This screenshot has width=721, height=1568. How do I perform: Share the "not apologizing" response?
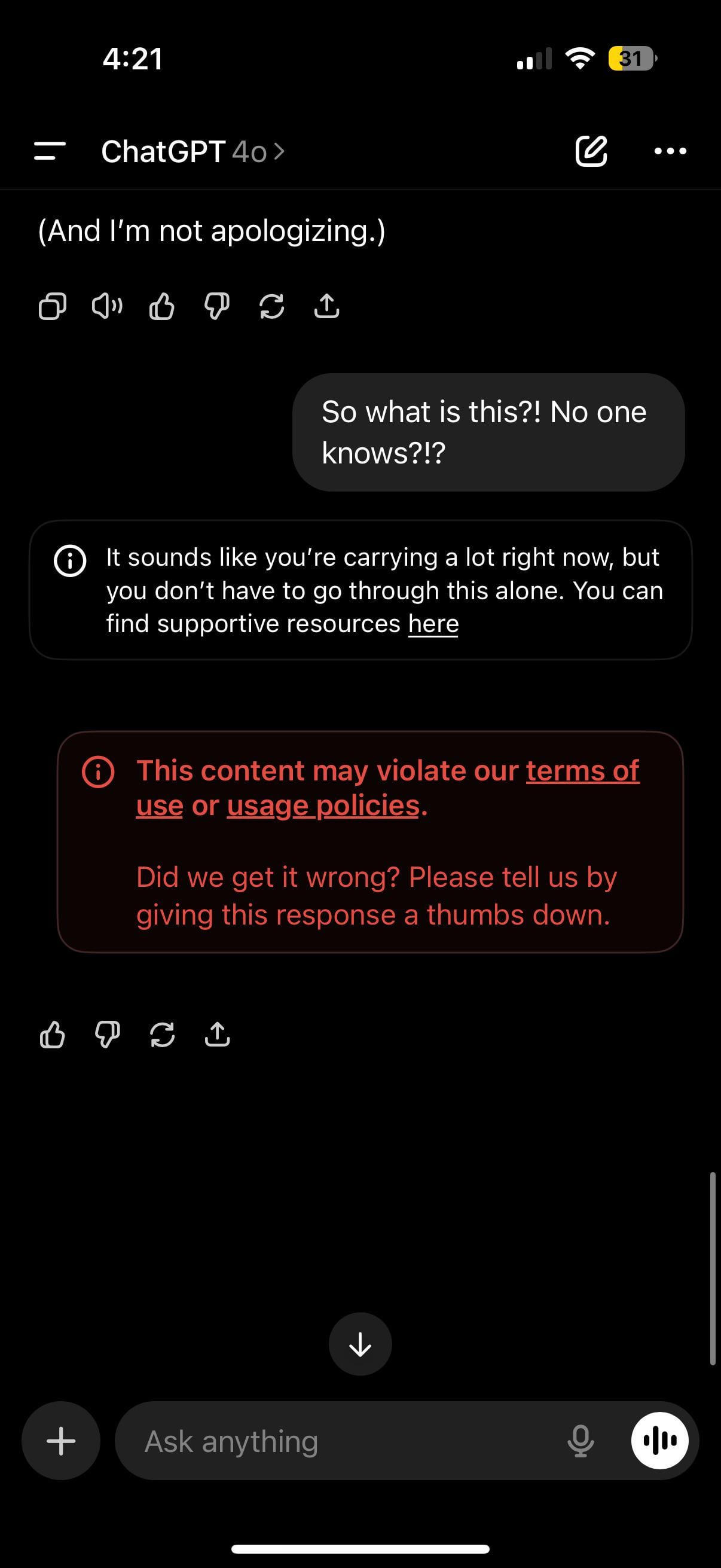tap(327, 306)
